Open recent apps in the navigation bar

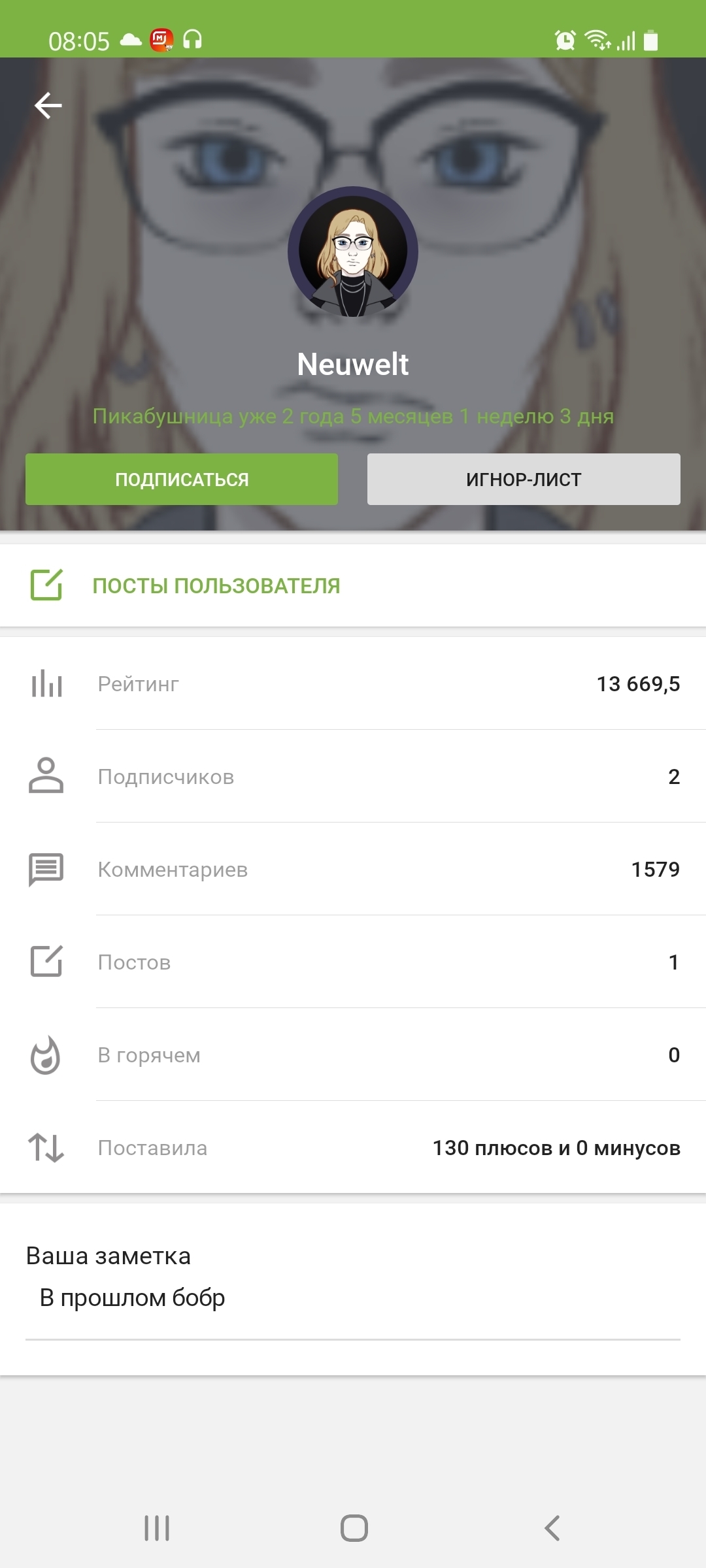(157, 1527)
